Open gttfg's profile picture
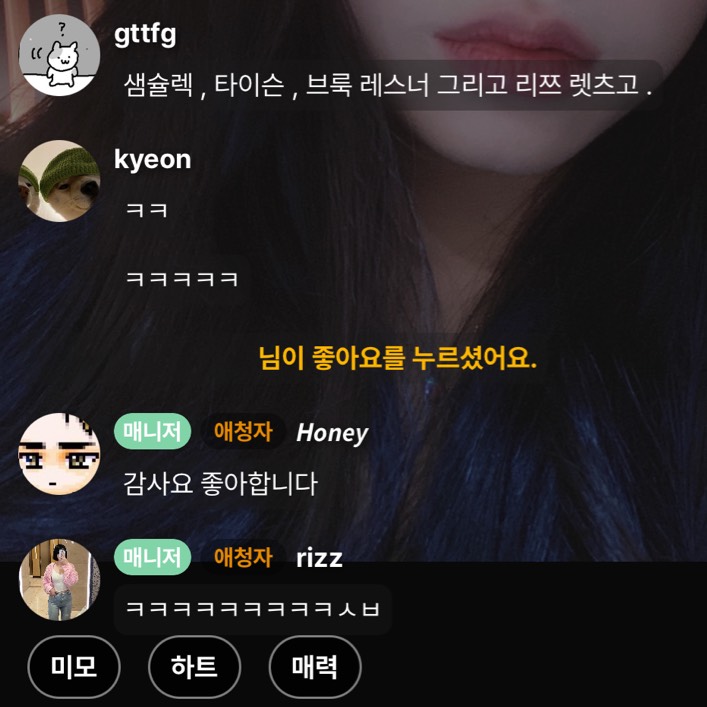707x707 pixels. tap(60, 55)
